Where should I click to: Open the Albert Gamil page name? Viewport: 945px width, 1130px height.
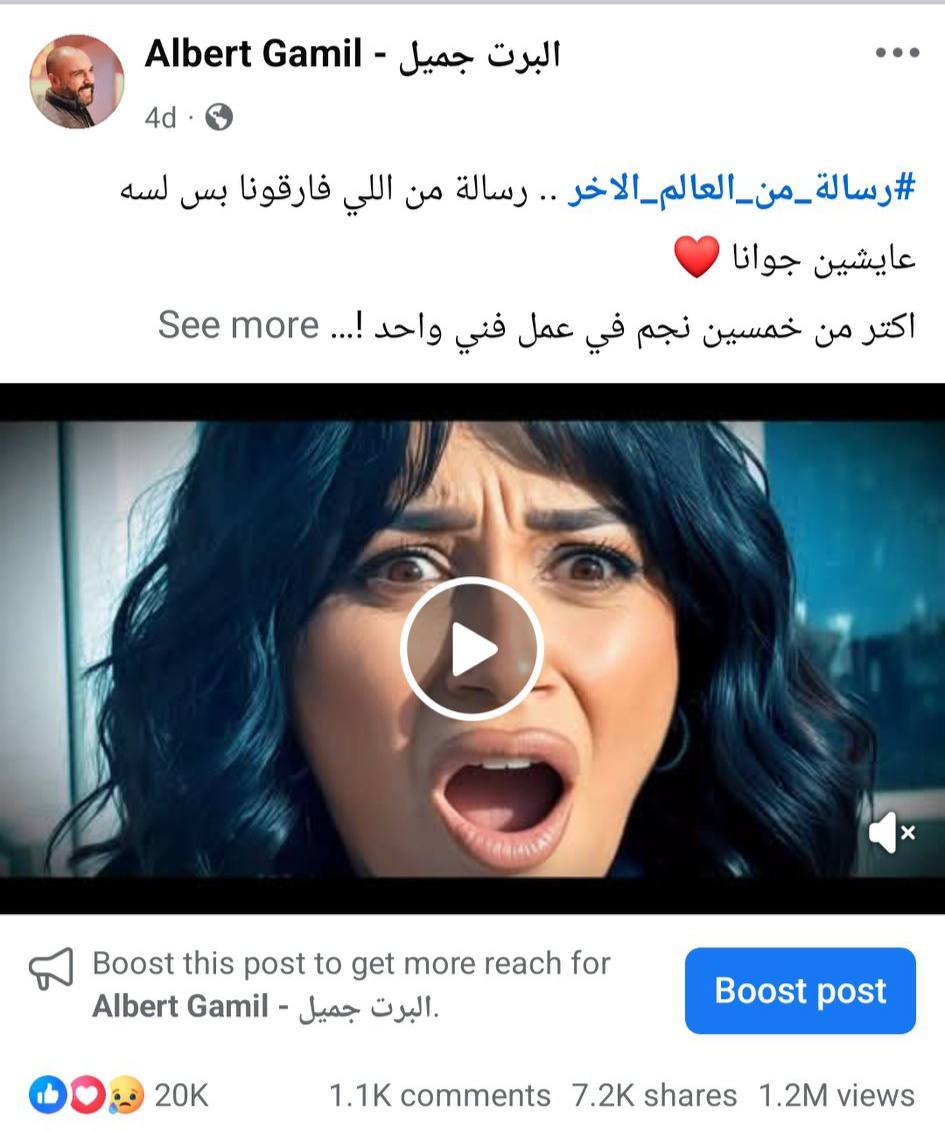click(x=352, y=54)
